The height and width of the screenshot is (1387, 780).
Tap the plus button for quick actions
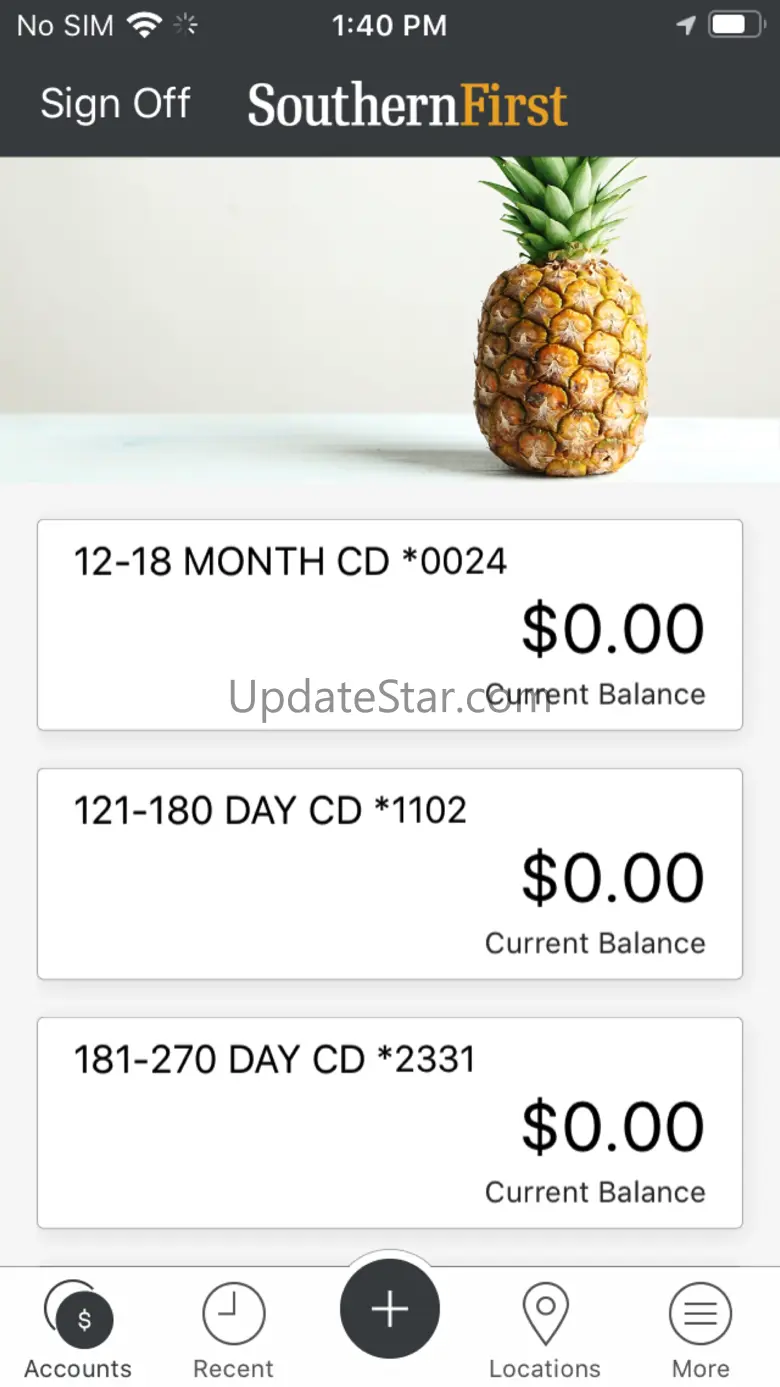(390, 1309)
